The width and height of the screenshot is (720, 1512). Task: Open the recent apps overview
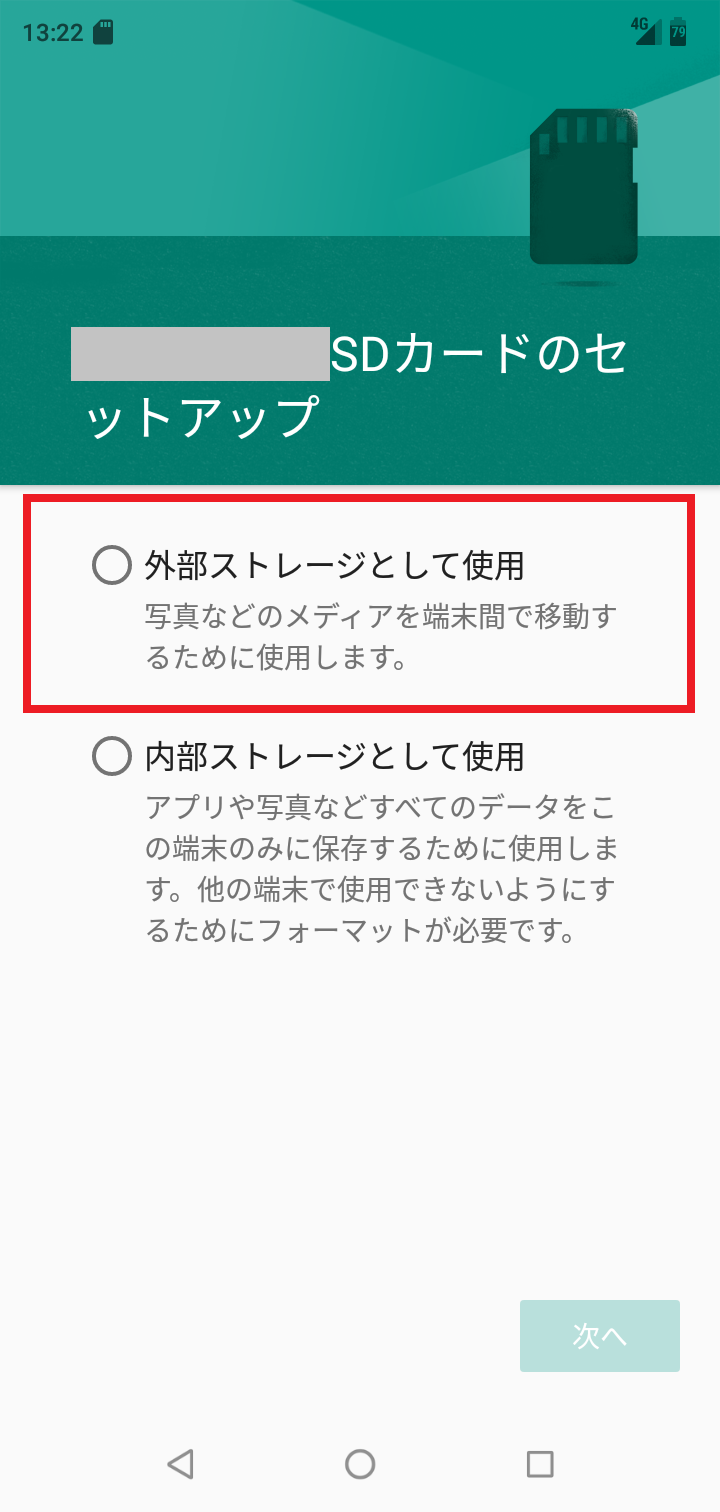[540, 1464]
